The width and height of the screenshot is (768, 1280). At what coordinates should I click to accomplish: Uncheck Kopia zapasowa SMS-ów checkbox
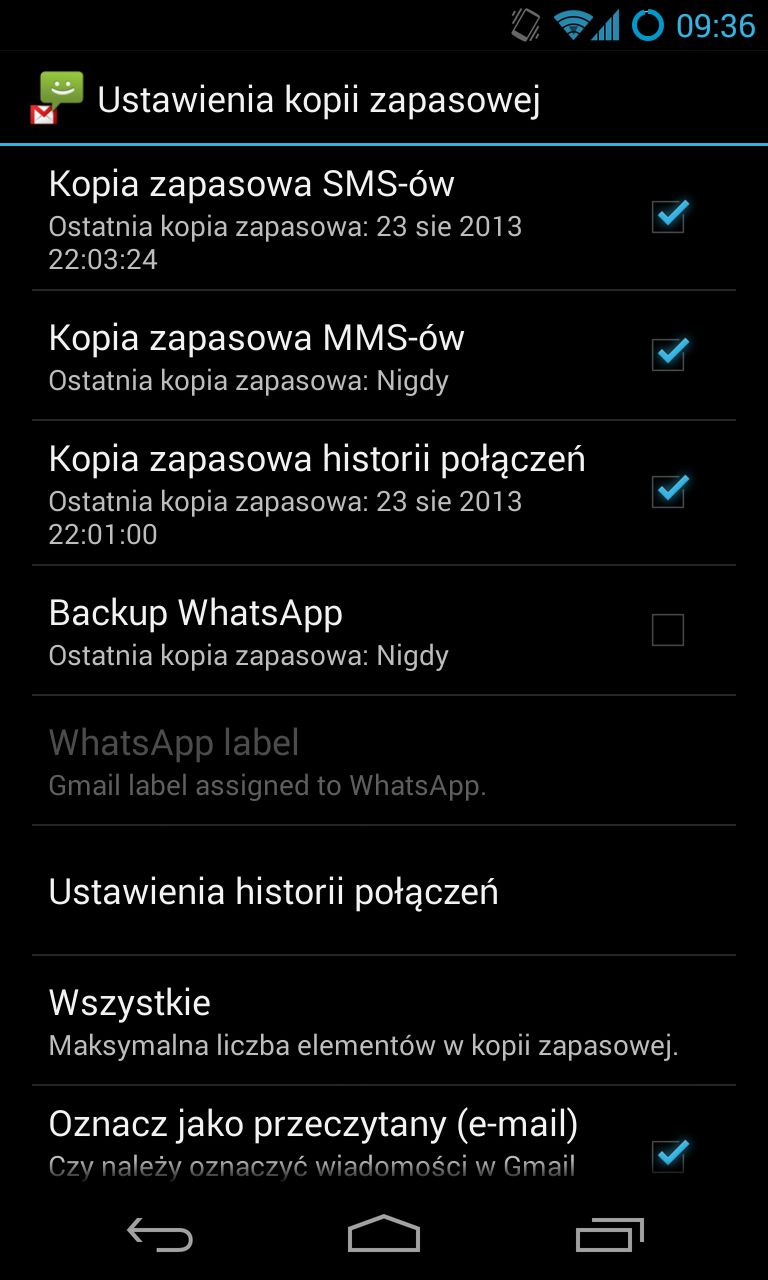coord(669,215)
